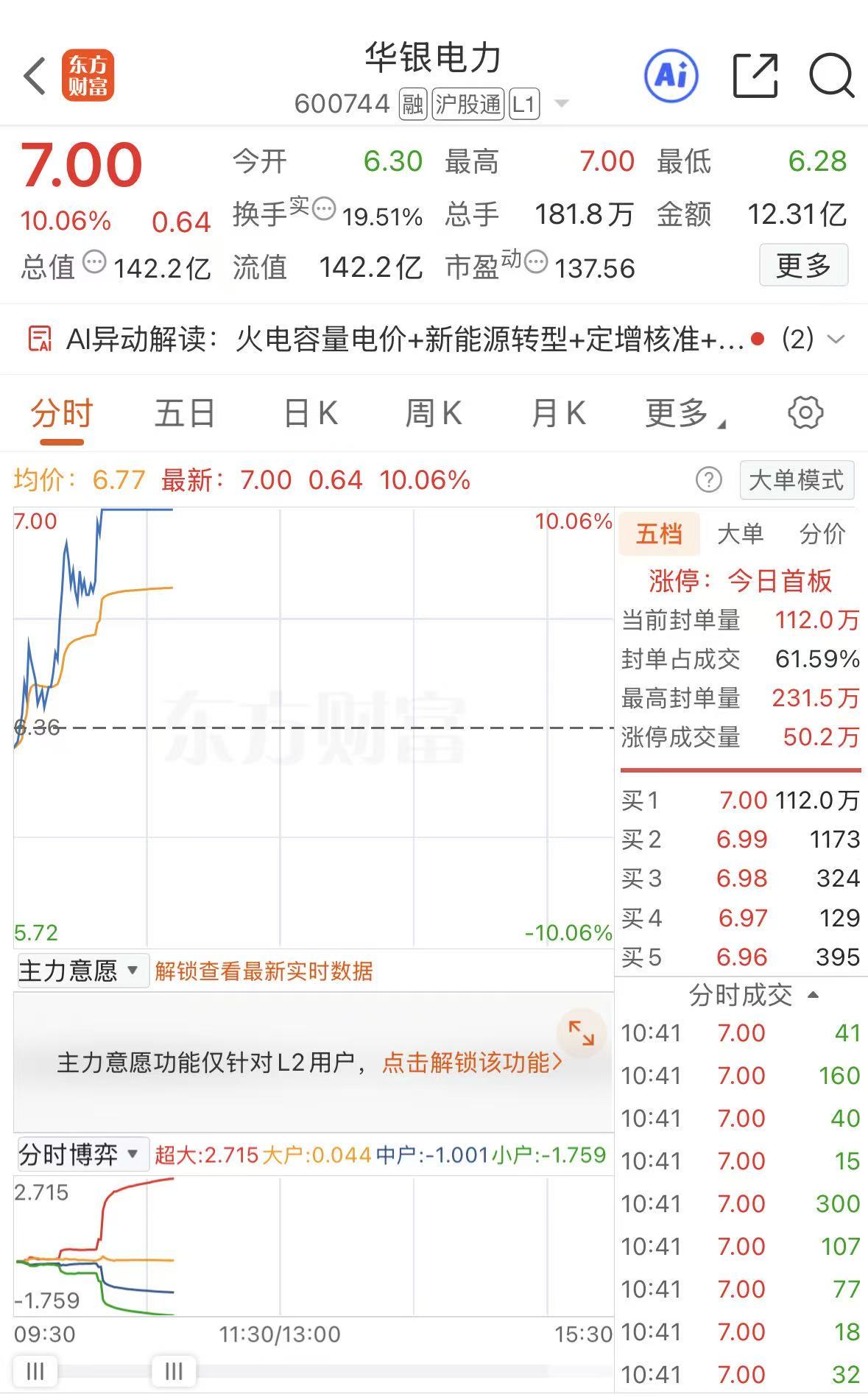Open the 更多 chart period dropdown

click(x=685, y=413)
